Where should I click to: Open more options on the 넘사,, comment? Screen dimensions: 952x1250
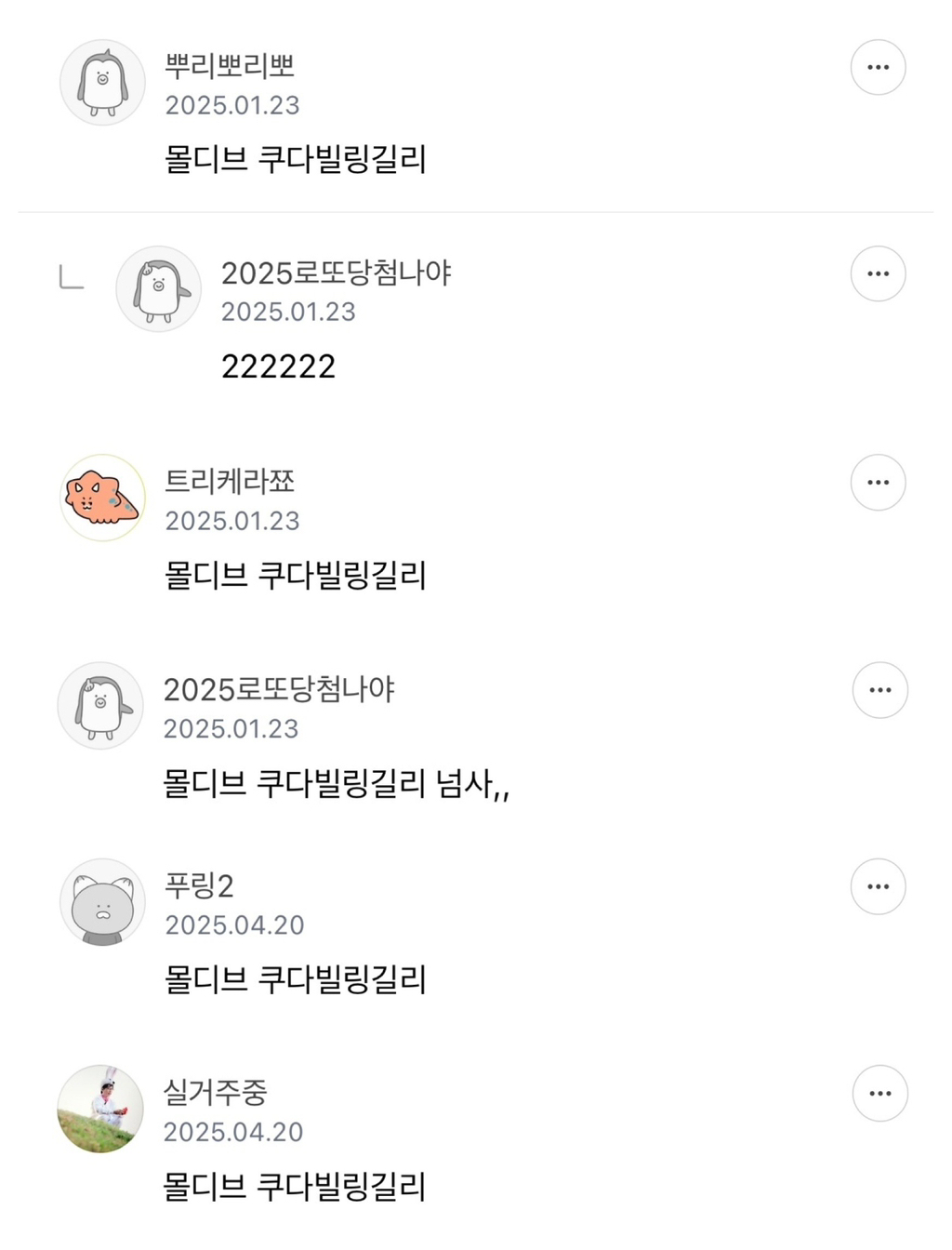(x=879, y=690)
